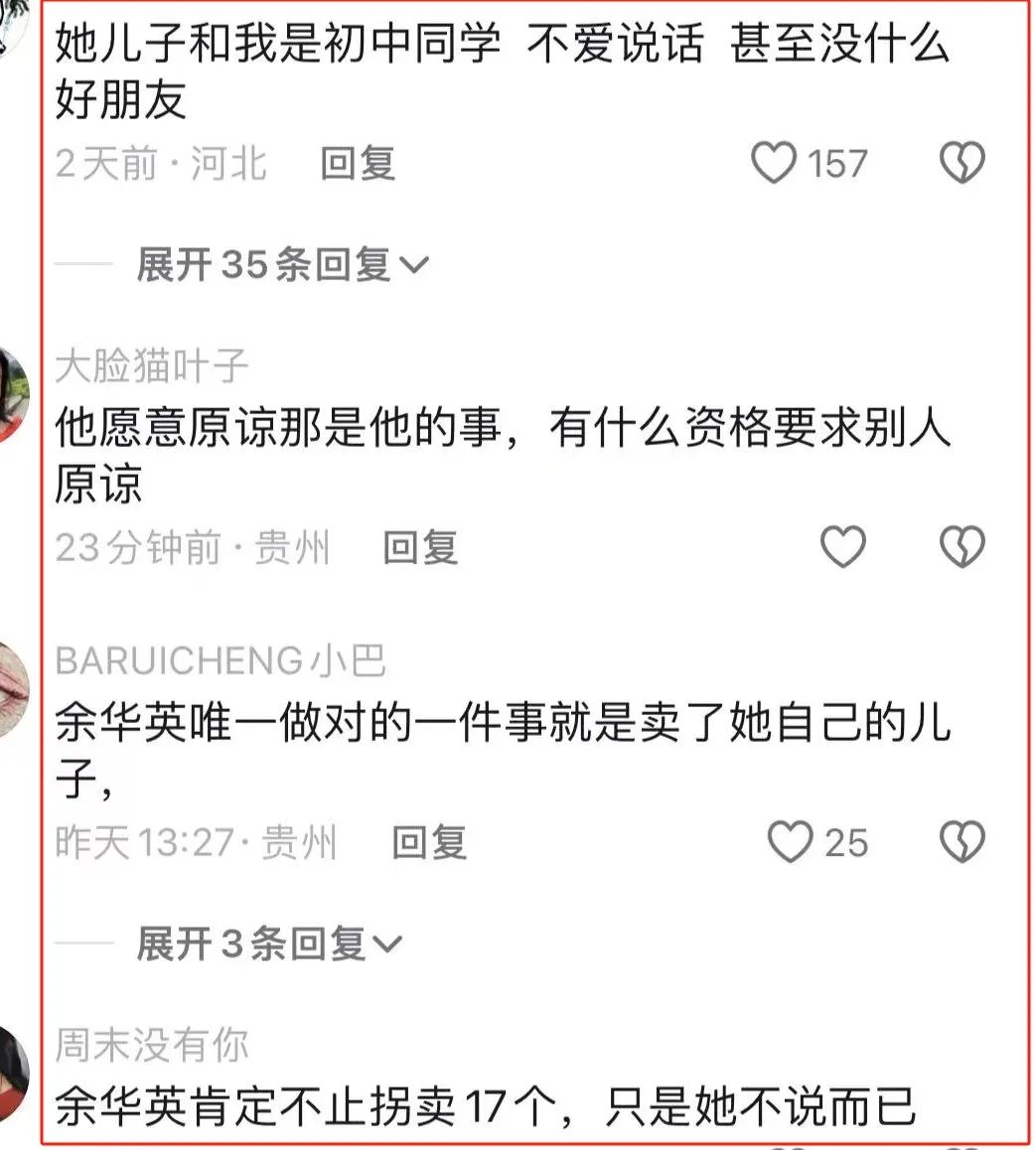
Task: Dislike the comment about 初中同学
Action: tap(962, 163)
